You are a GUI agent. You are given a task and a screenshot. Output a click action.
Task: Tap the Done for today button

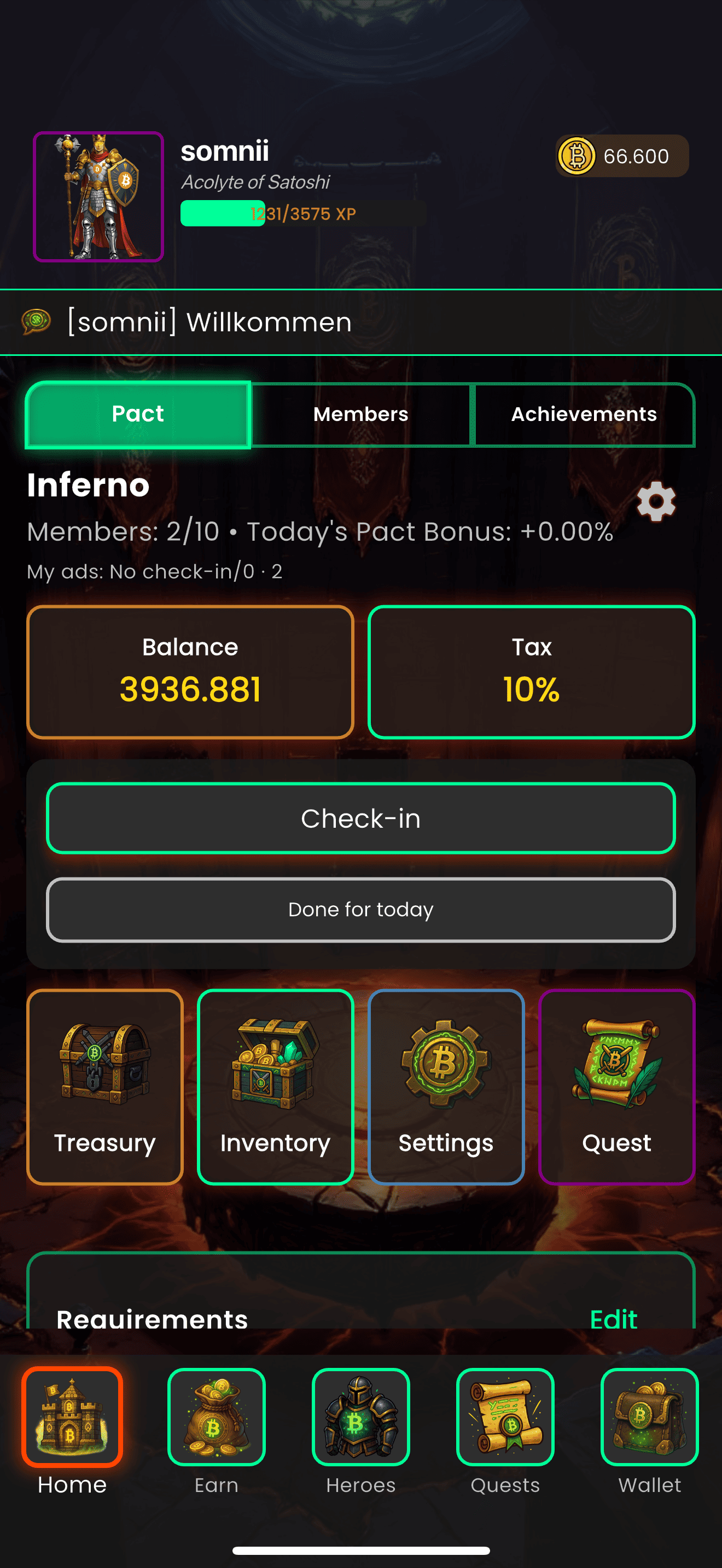(360, 909)
